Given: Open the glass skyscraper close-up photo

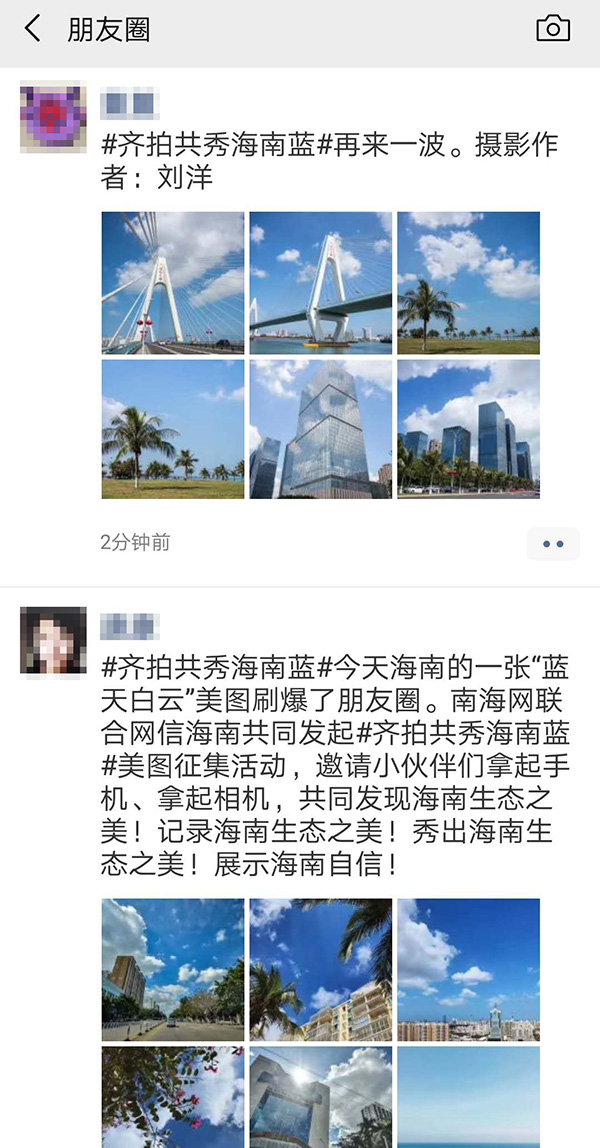Looking at the screenshot, I should [320, 429].
